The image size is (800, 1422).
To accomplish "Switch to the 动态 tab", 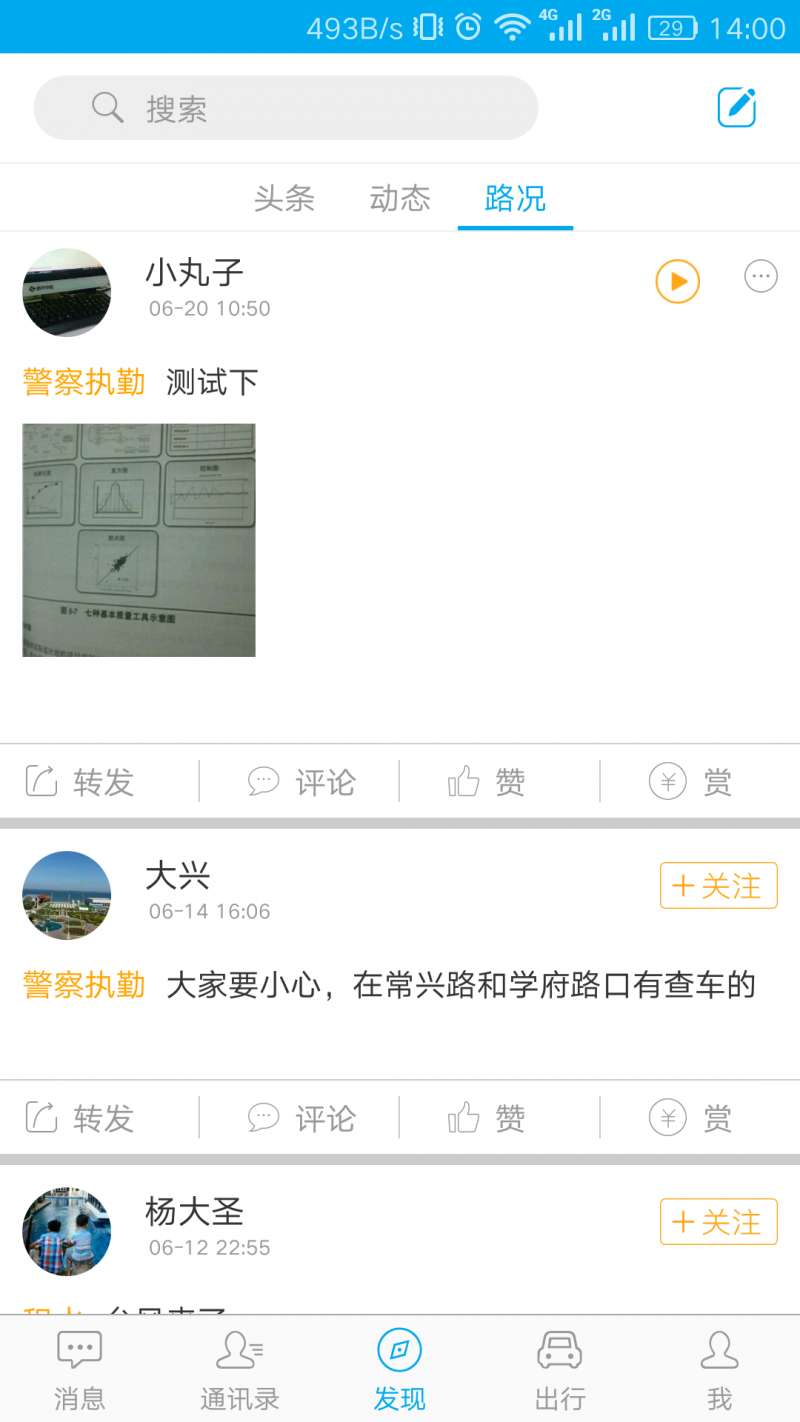I will 400,198.
